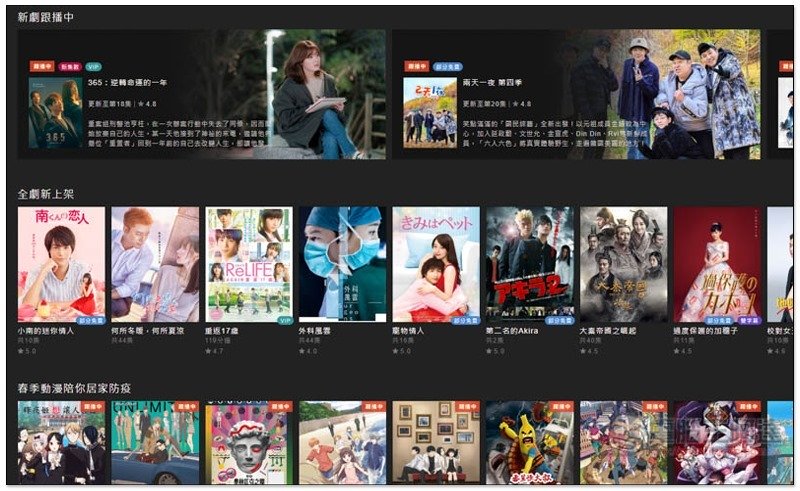Open the drama 小南的迷你情人

61,264
